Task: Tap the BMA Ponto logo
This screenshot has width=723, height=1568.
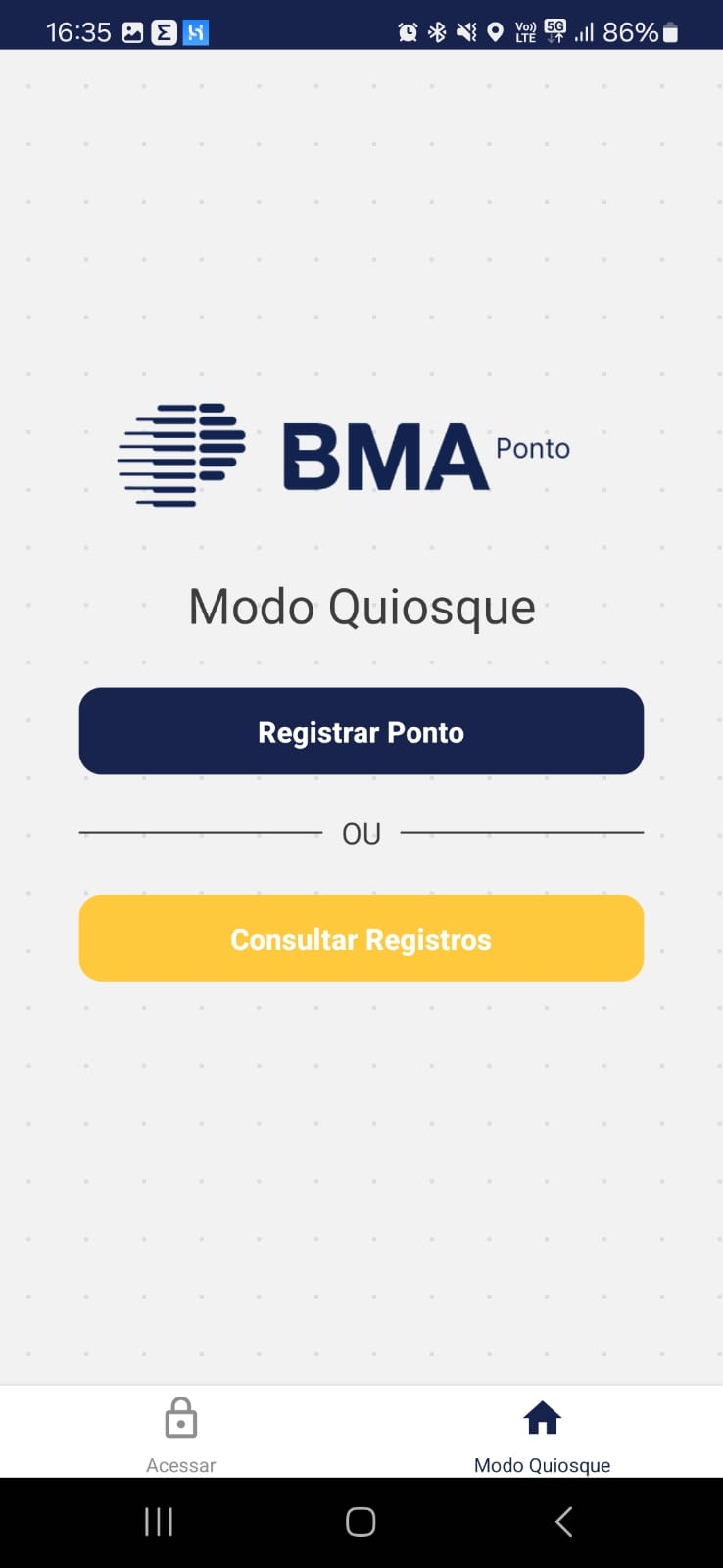Action: pyautogui.click(x=347, y=451)
